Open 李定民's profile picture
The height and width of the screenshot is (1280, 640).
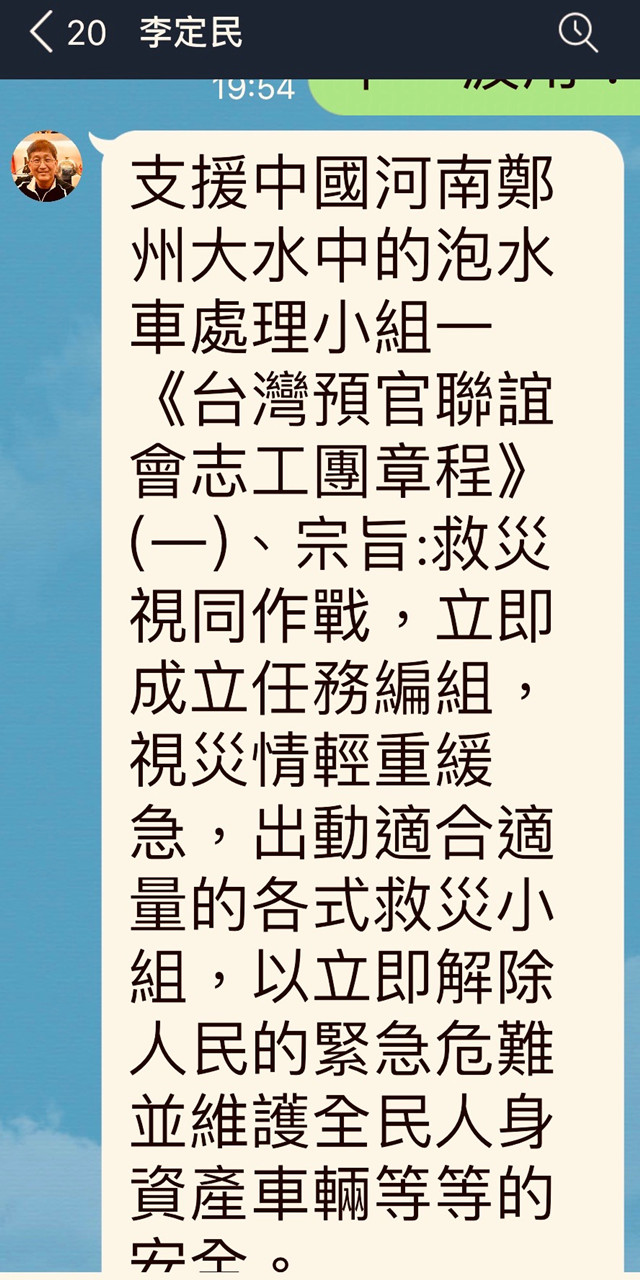(47, 166)
